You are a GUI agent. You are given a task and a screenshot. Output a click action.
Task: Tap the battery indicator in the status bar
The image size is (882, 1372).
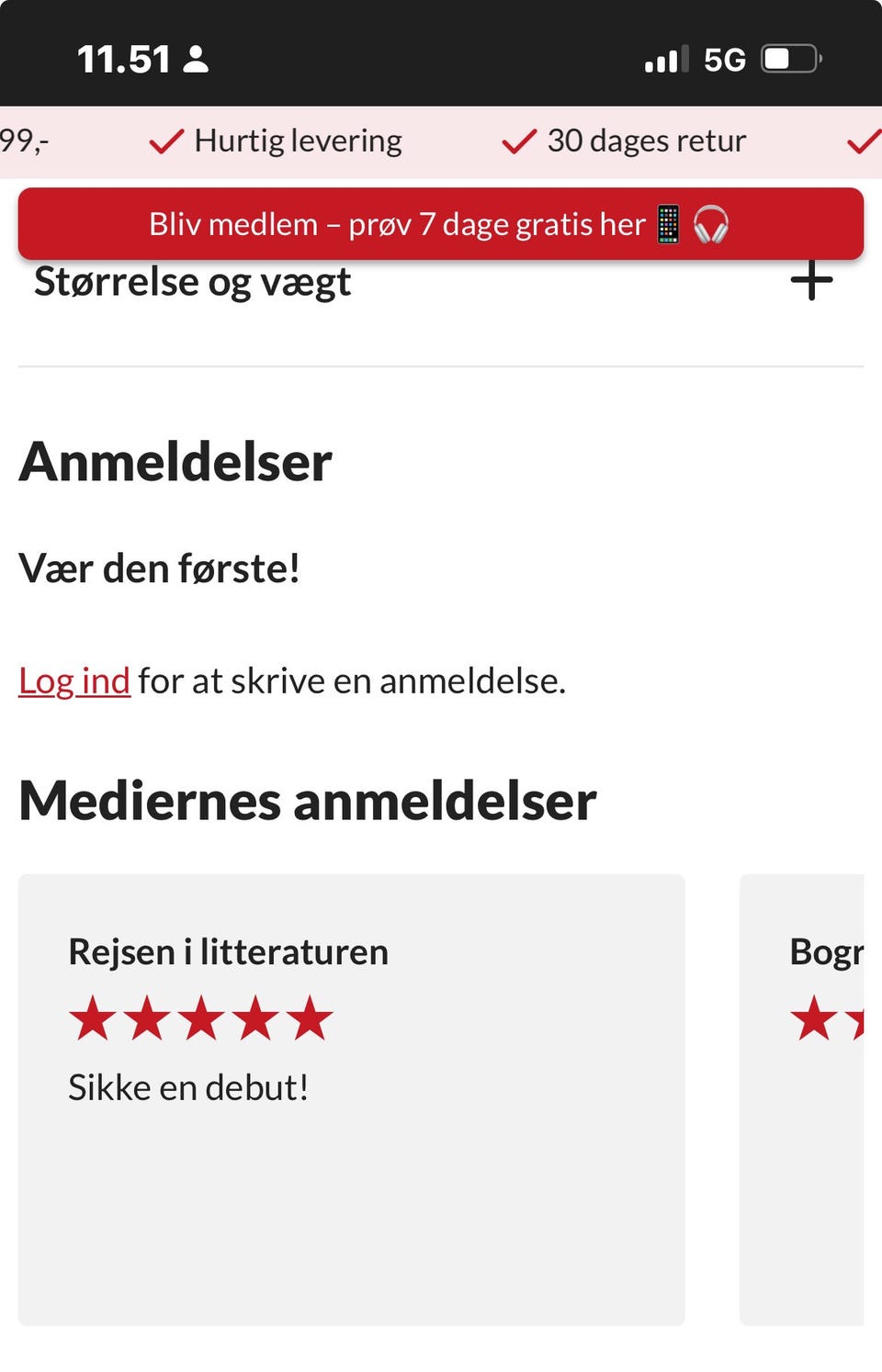788,58
